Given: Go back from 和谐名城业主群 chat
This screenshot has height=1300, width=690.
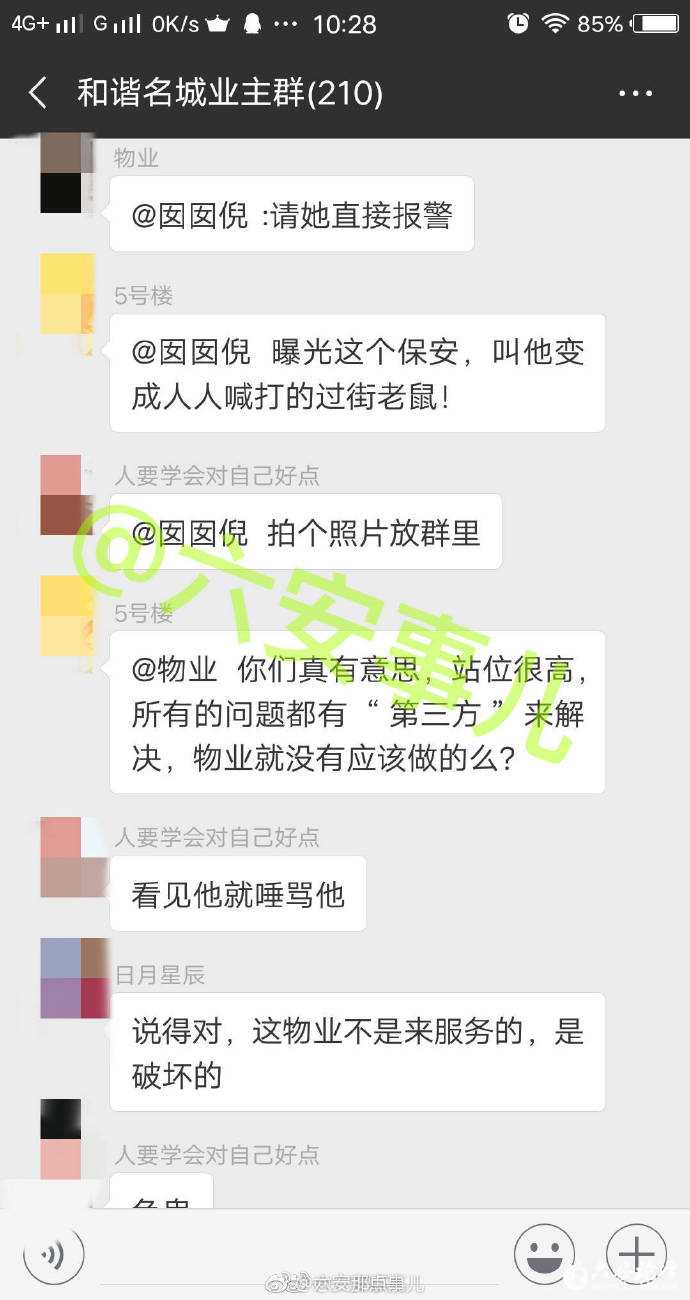Looking at the screenshot, I should [38, 93].
